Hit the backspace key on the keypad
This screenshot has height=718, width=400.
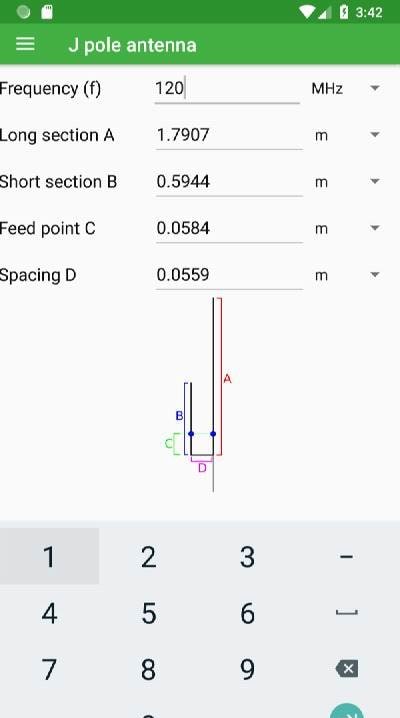pyautogui.click(x=347, y=669)
